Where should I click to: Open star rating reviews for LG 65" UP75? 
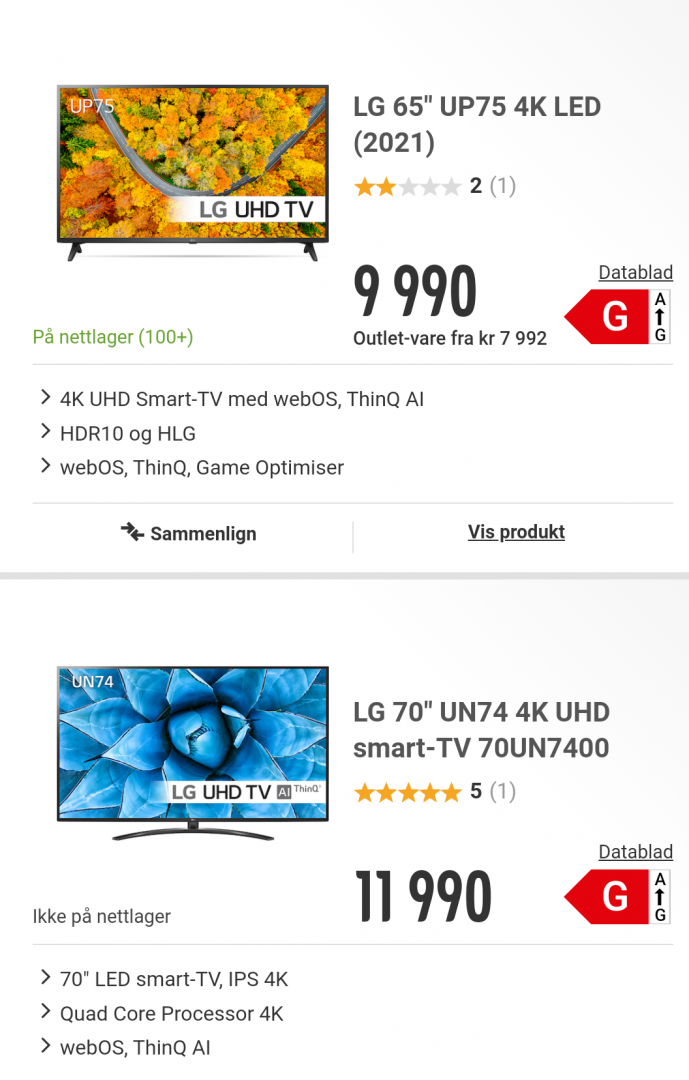tap(434, 186)
